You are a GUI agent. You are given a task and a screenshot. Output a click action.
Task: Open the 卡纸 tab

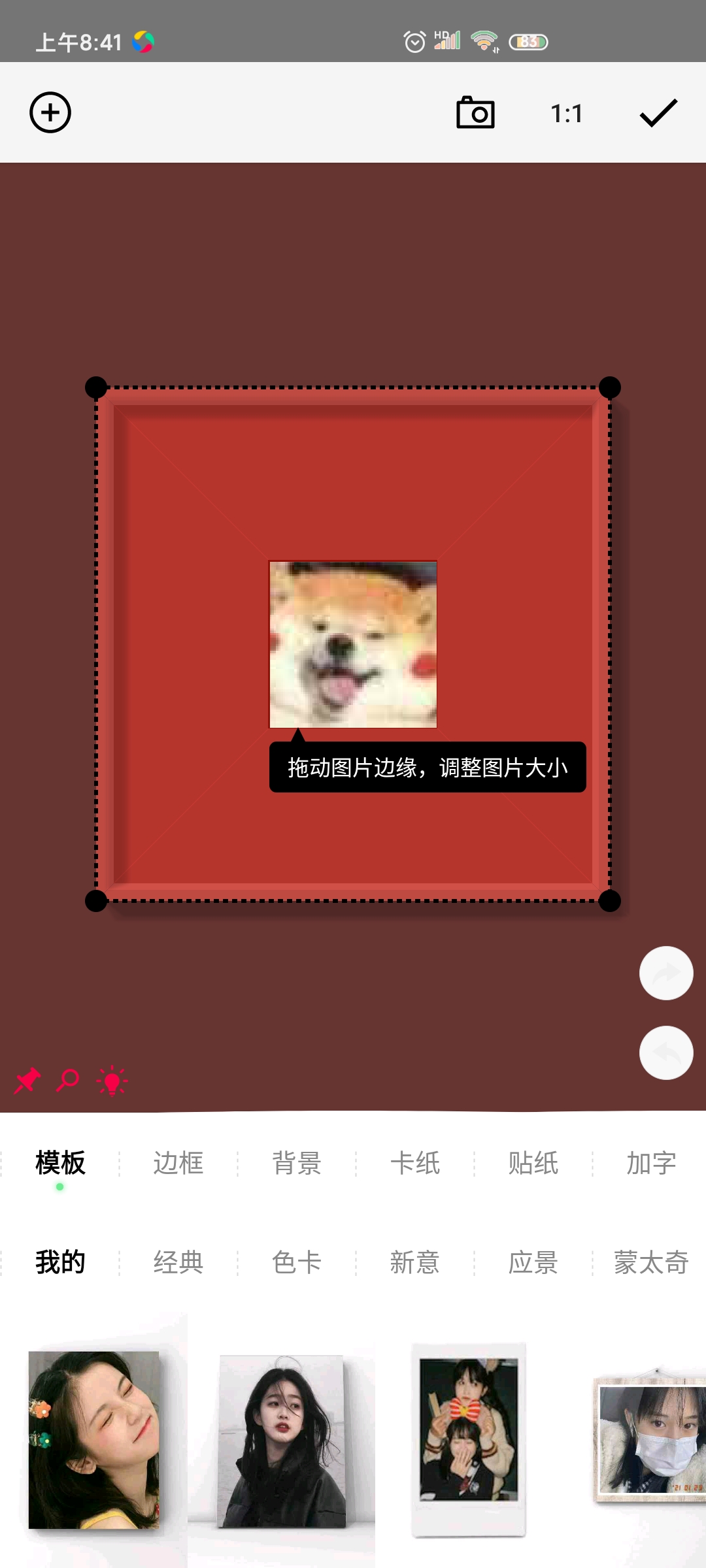pyautogui.click(x=414, y=1163)
